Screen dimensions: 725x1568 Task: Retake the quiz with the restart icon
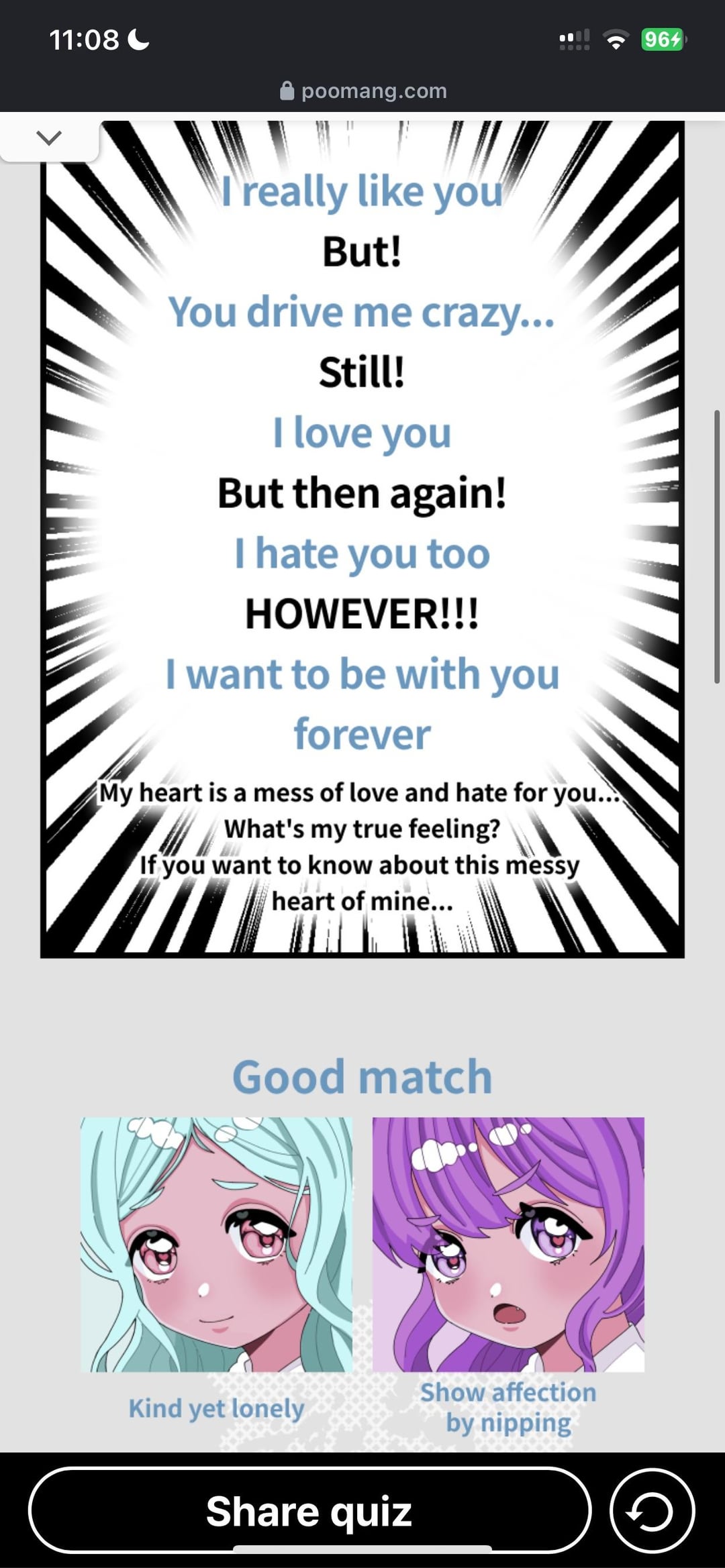[652, 1511]
